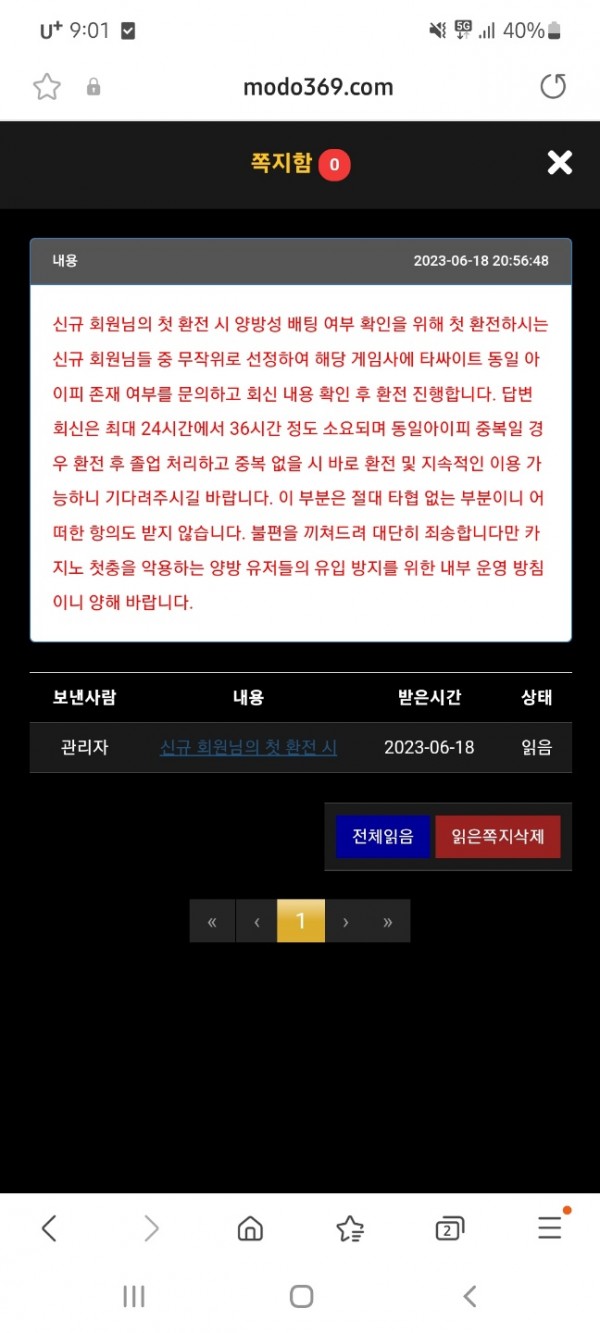Open the browser tabs switcher

click(x=448, y=1228)
